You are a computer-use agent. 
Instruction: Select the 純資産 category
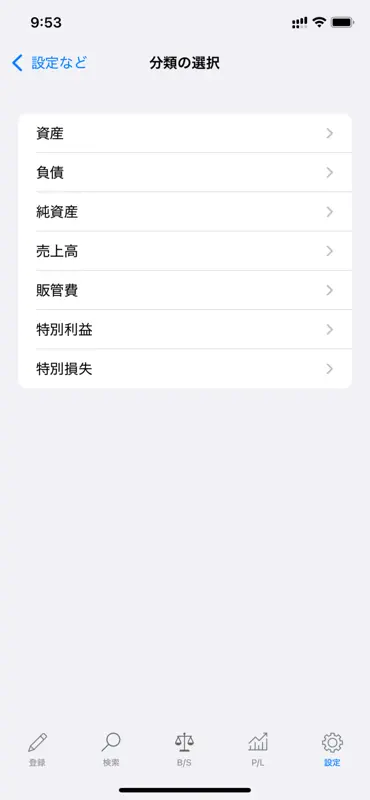coord(185,212)
